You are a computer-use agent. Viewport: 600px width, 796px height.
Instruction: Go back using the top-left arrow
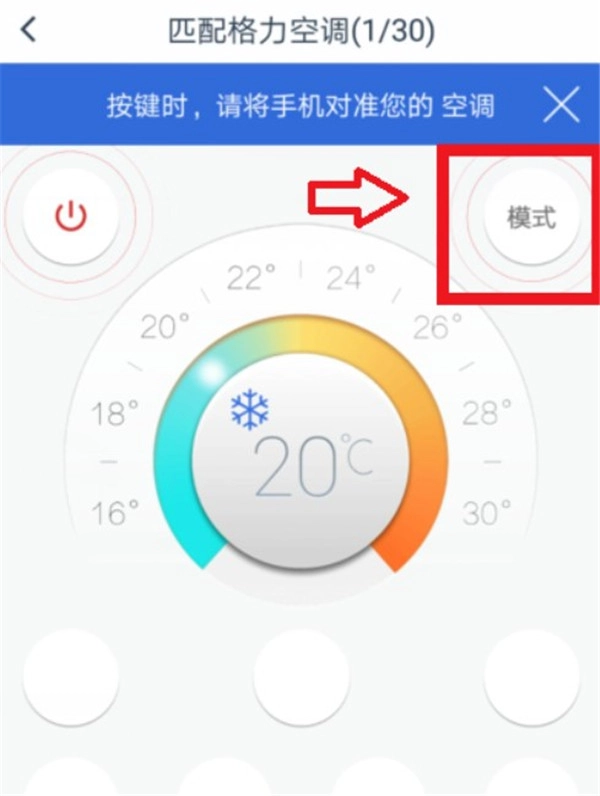[x=28, y=30]
